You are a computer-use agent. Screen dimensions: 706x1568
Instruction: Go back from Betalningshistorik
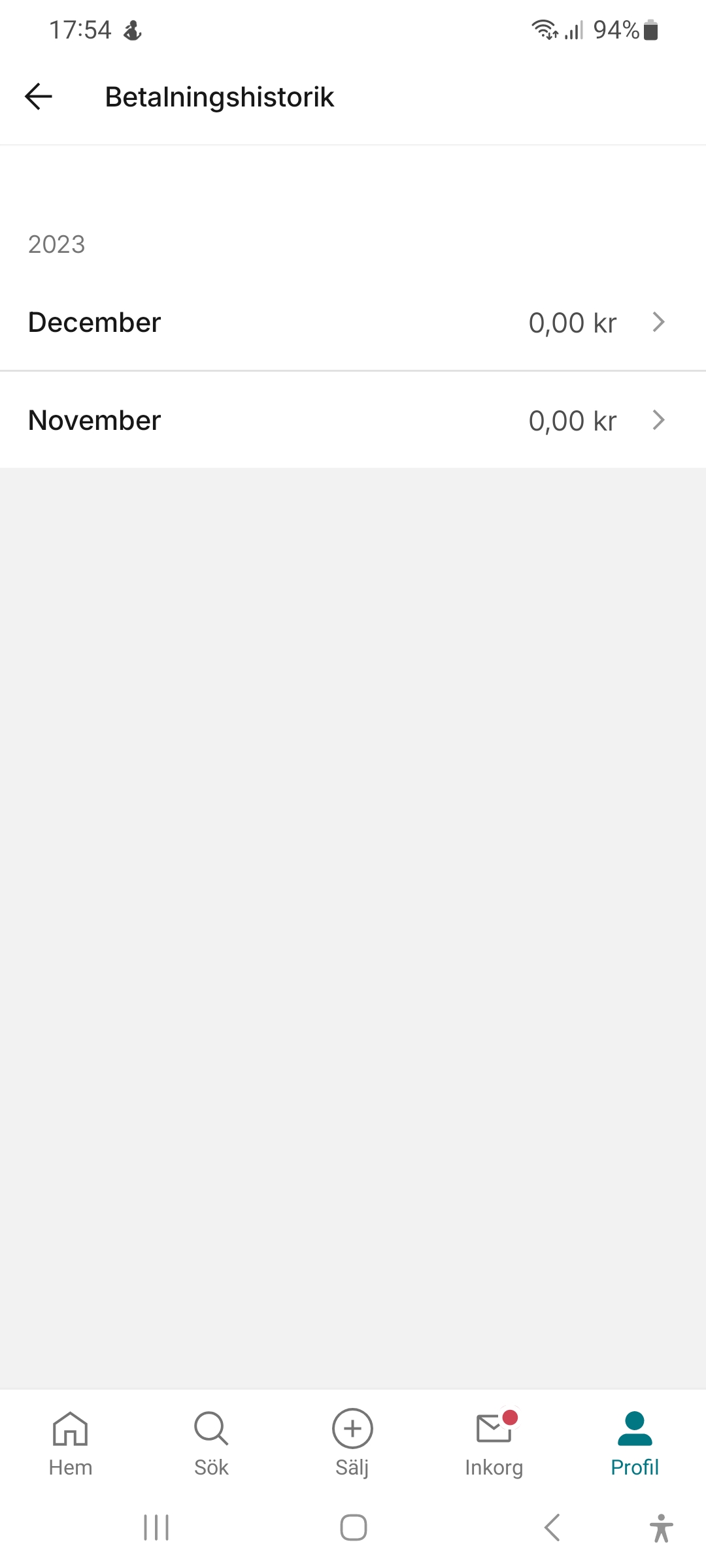[x=39, y=97]
